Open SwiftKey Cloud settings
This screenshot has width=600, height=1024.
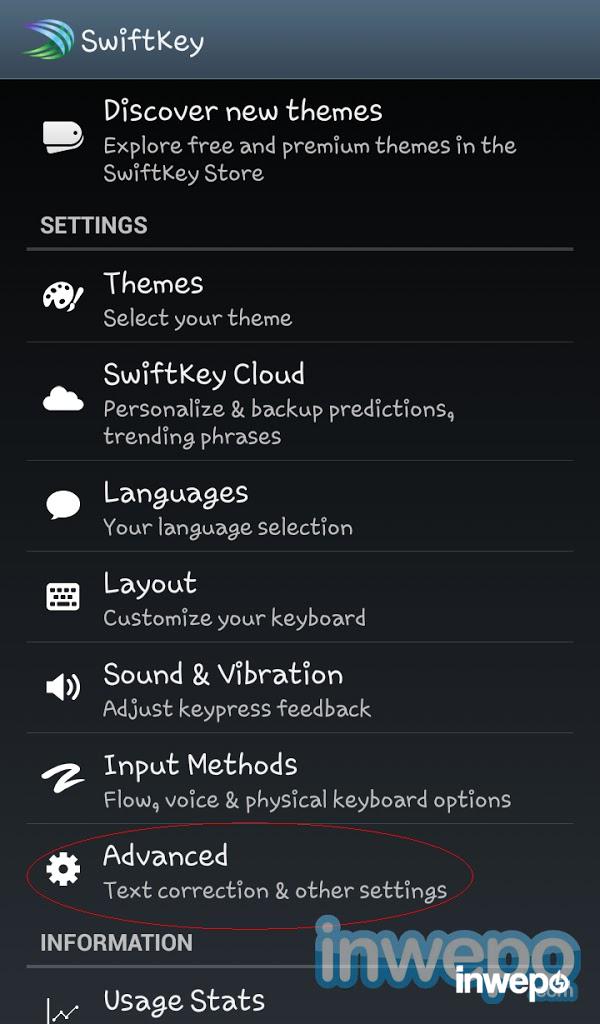[300, 402]
